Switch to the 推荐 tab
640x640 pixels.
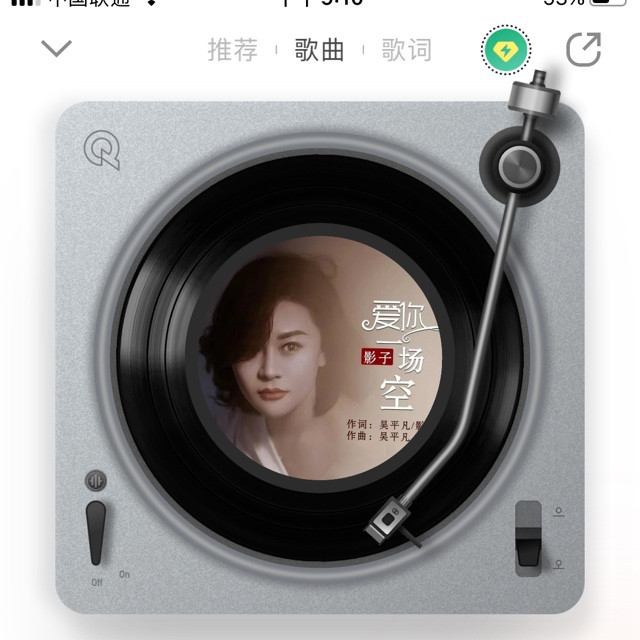[x=232, y=50]
